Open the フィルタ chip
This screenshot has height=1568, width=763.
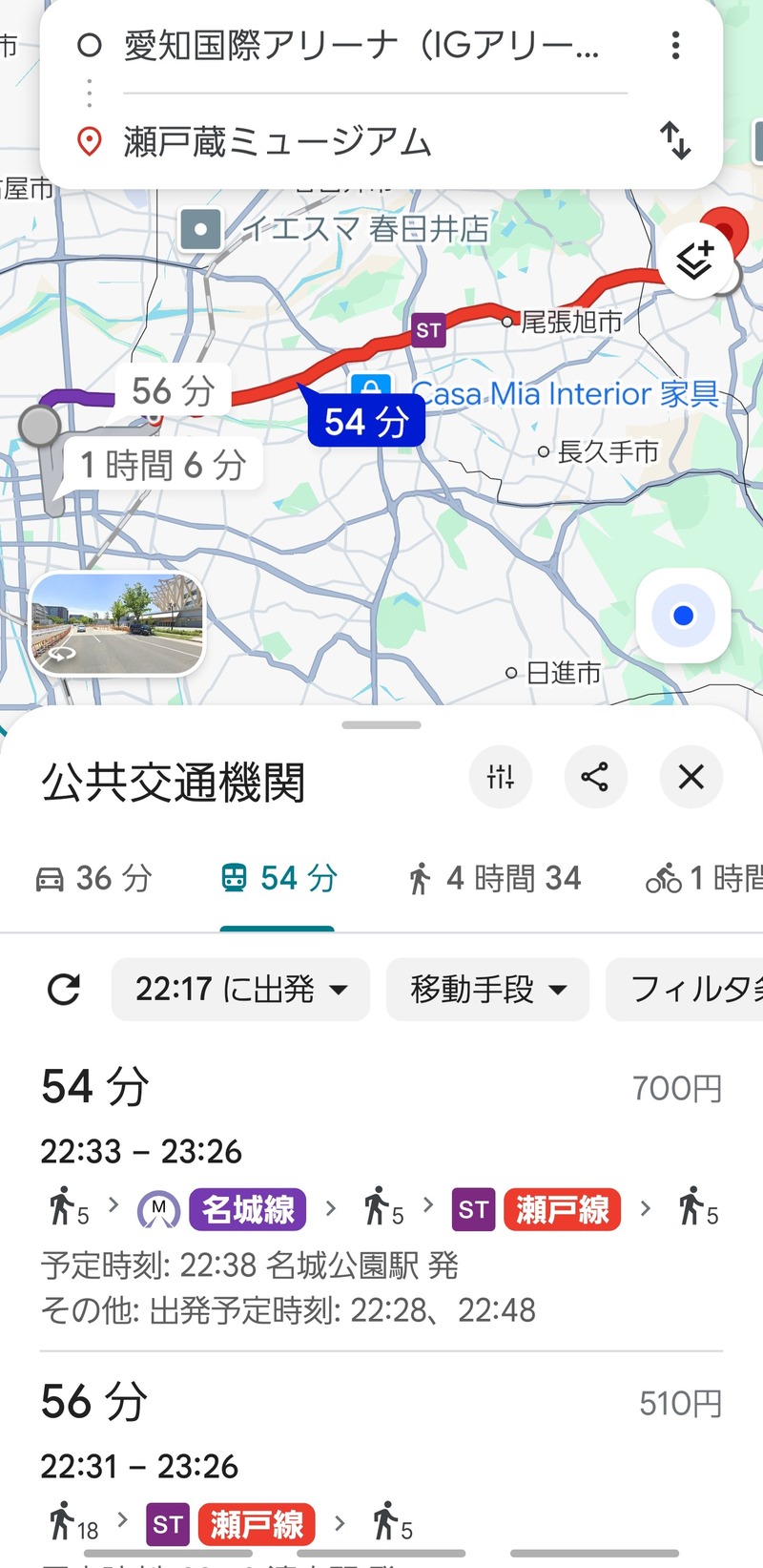(x=687, y=990)
